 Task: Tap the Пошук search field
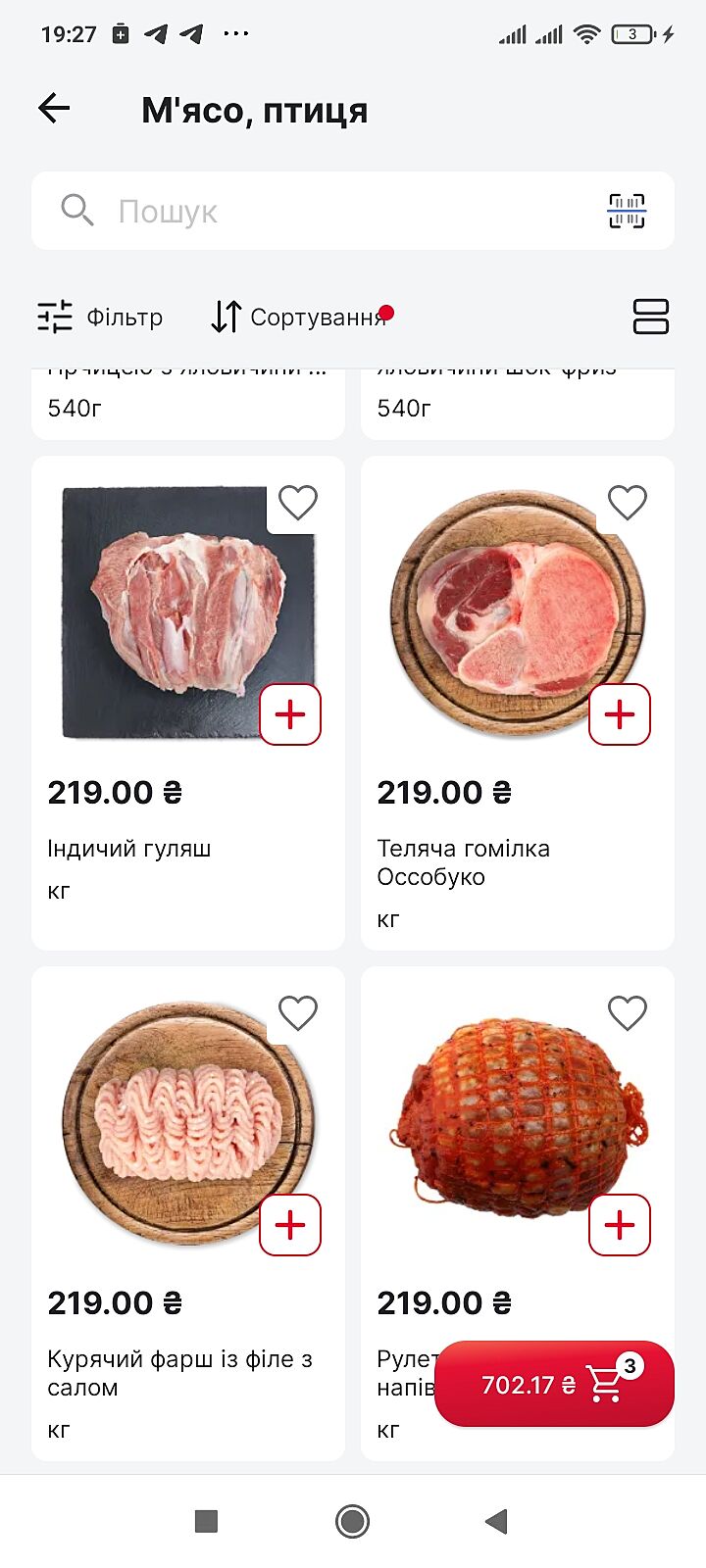[333, 211]
